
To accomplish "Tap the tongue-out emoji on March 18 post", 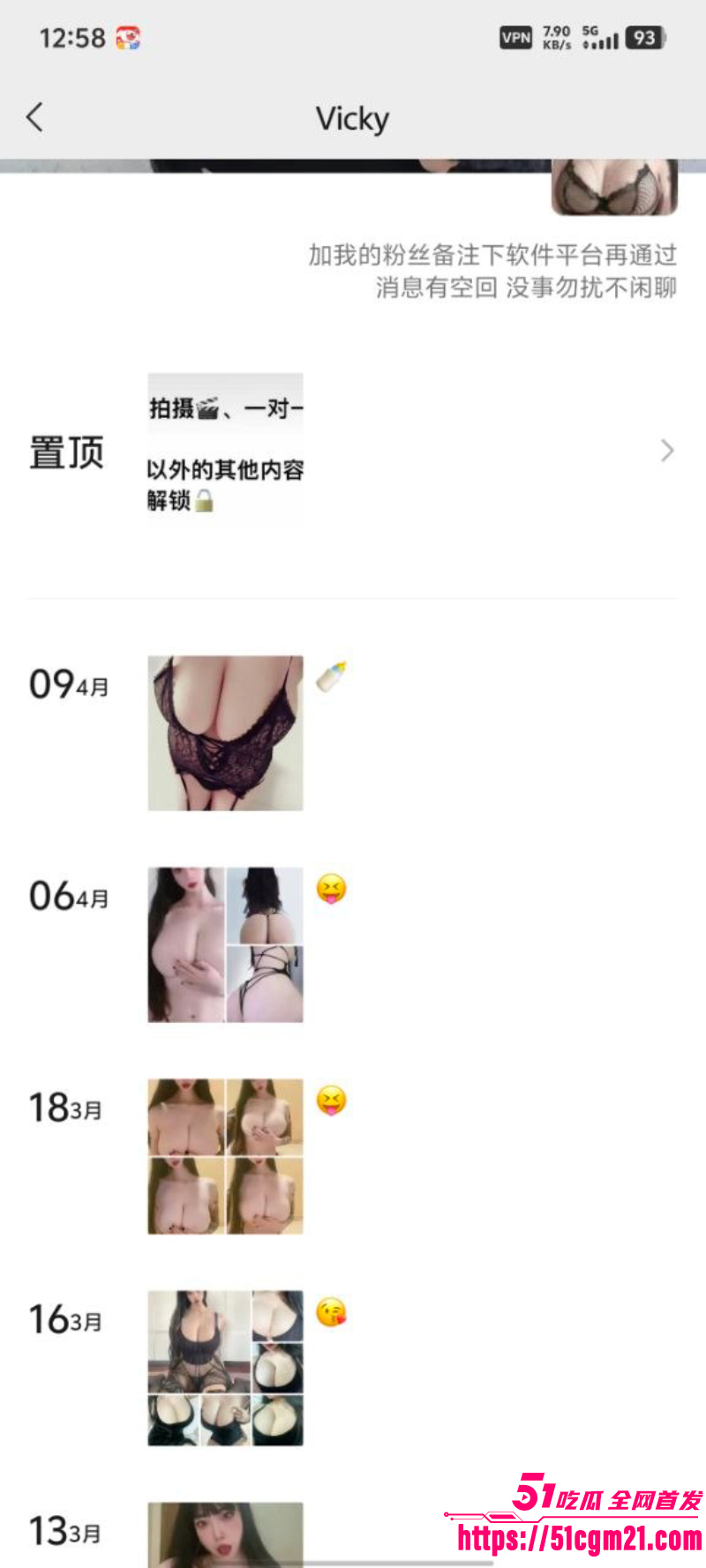I will tap(330, 1101).
